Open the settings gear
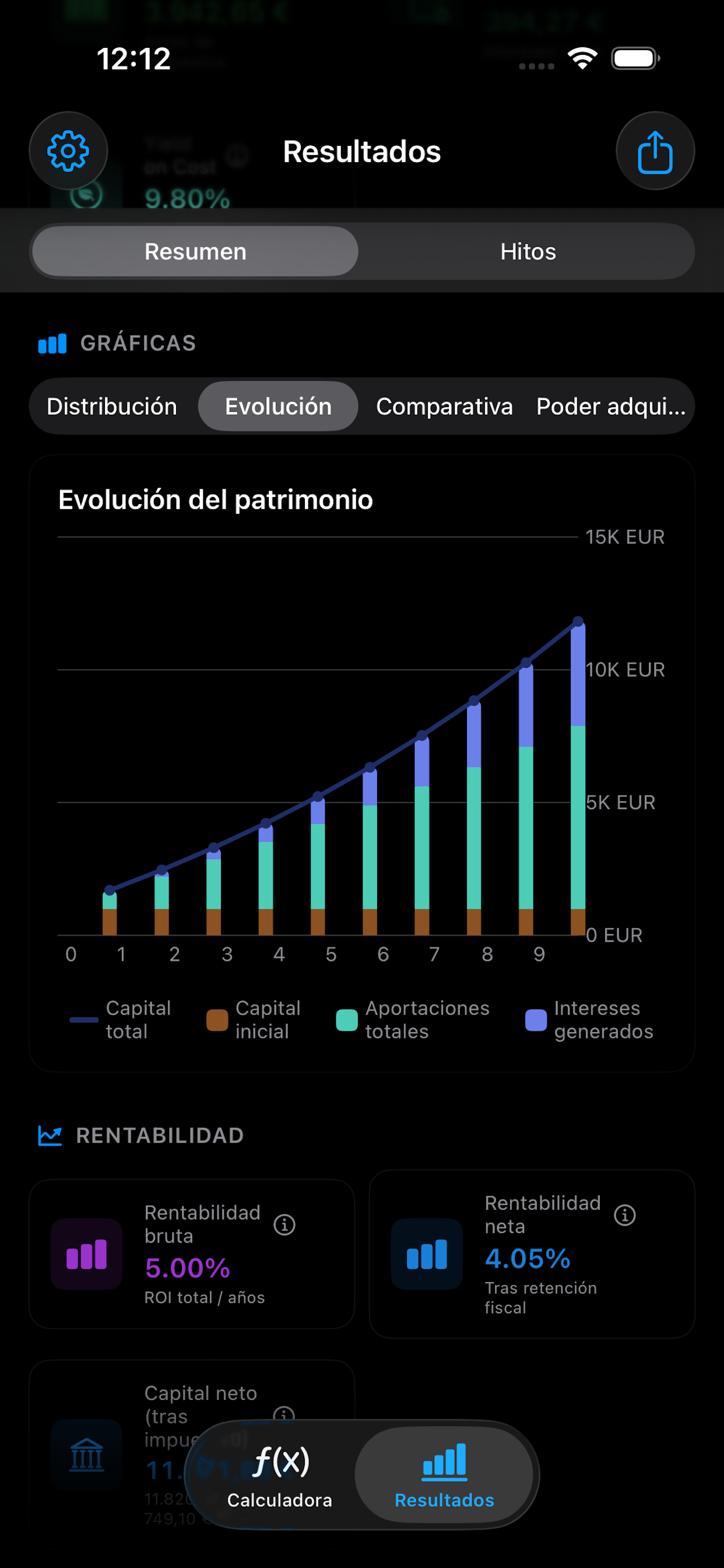This screenshot has width=724, height=1568. click(68, 150)
